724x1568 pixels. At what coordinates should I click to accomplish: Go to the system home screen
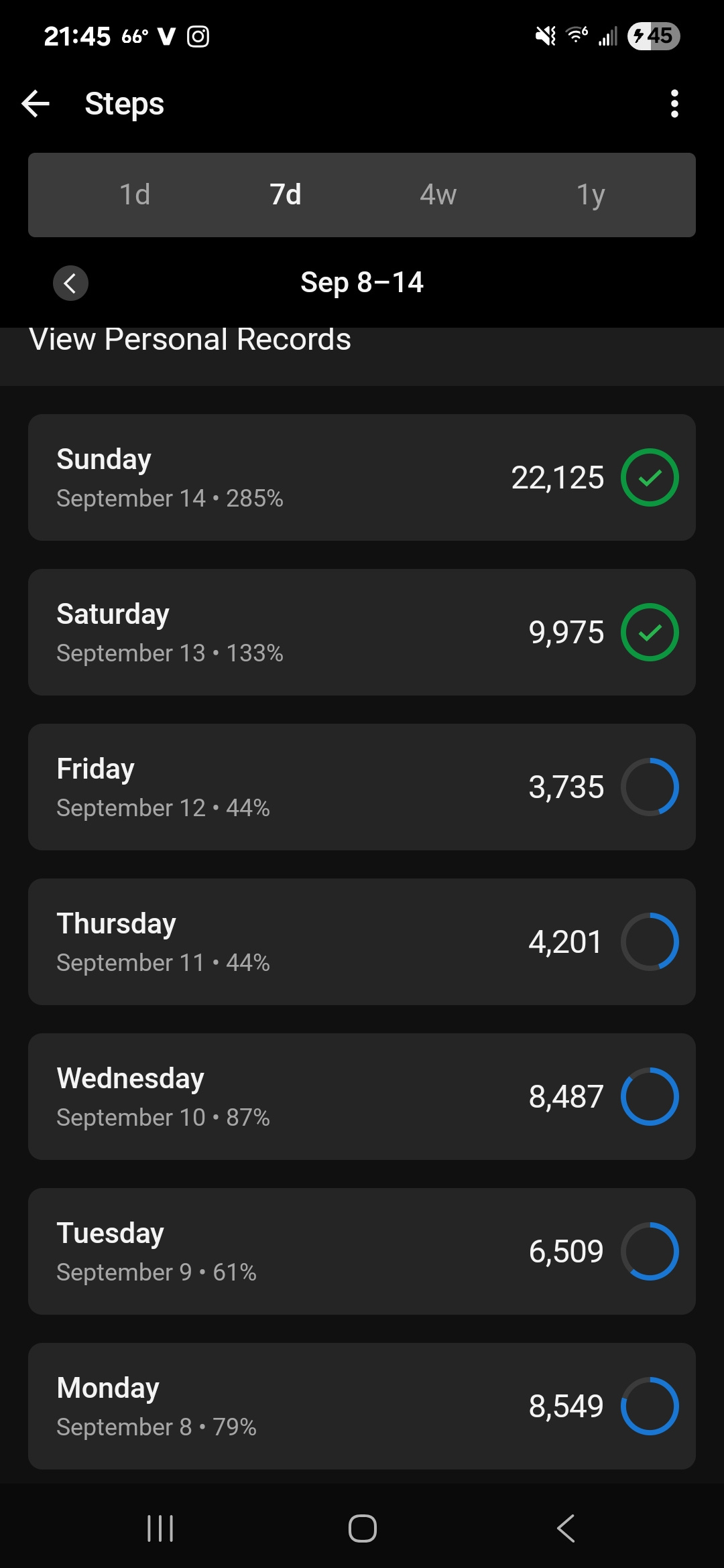pyautogui.click(x=362, y=1528)
